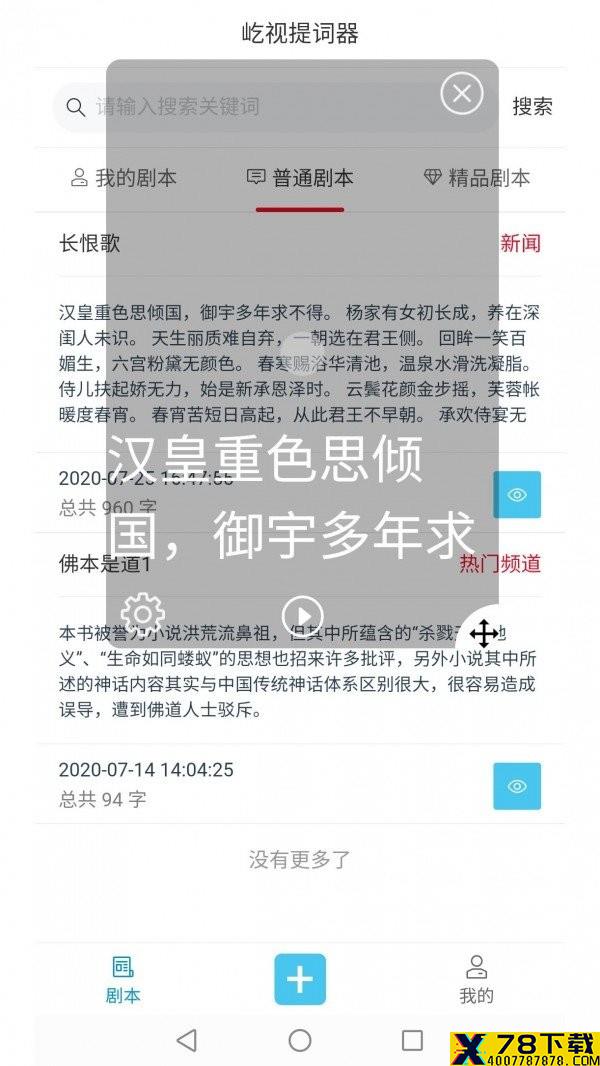Open the 剧本 bottom tab
600x1066 pixels.
pyautogui.click(x=123, y=980)
